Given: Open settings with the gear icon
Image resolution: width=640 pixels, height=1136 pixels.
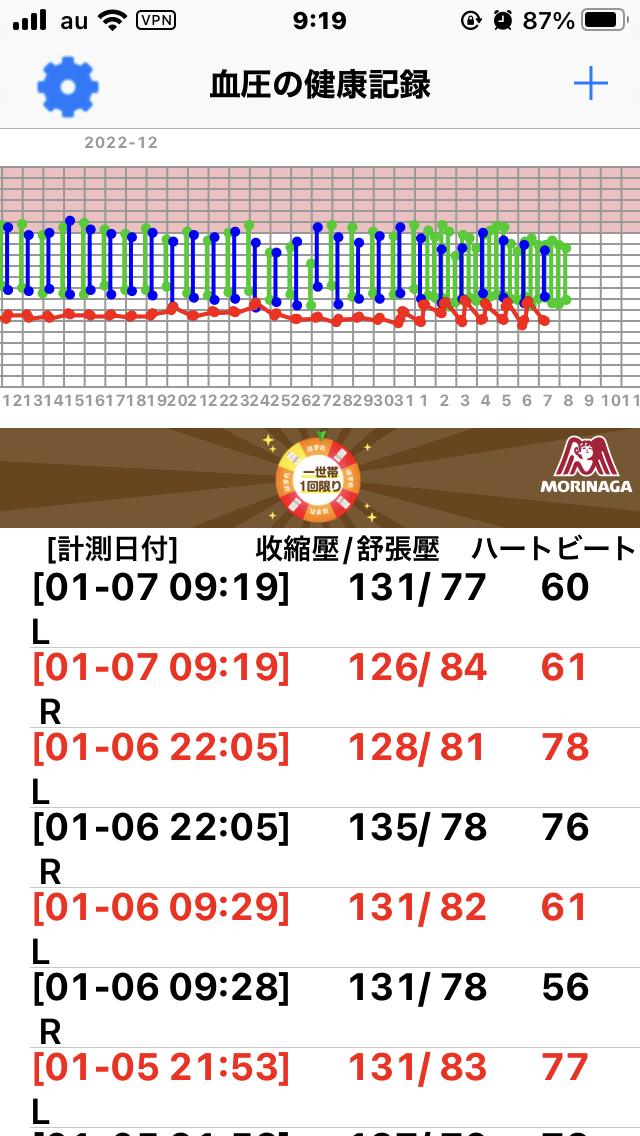Looking at the screenshot, I should 67,86.
